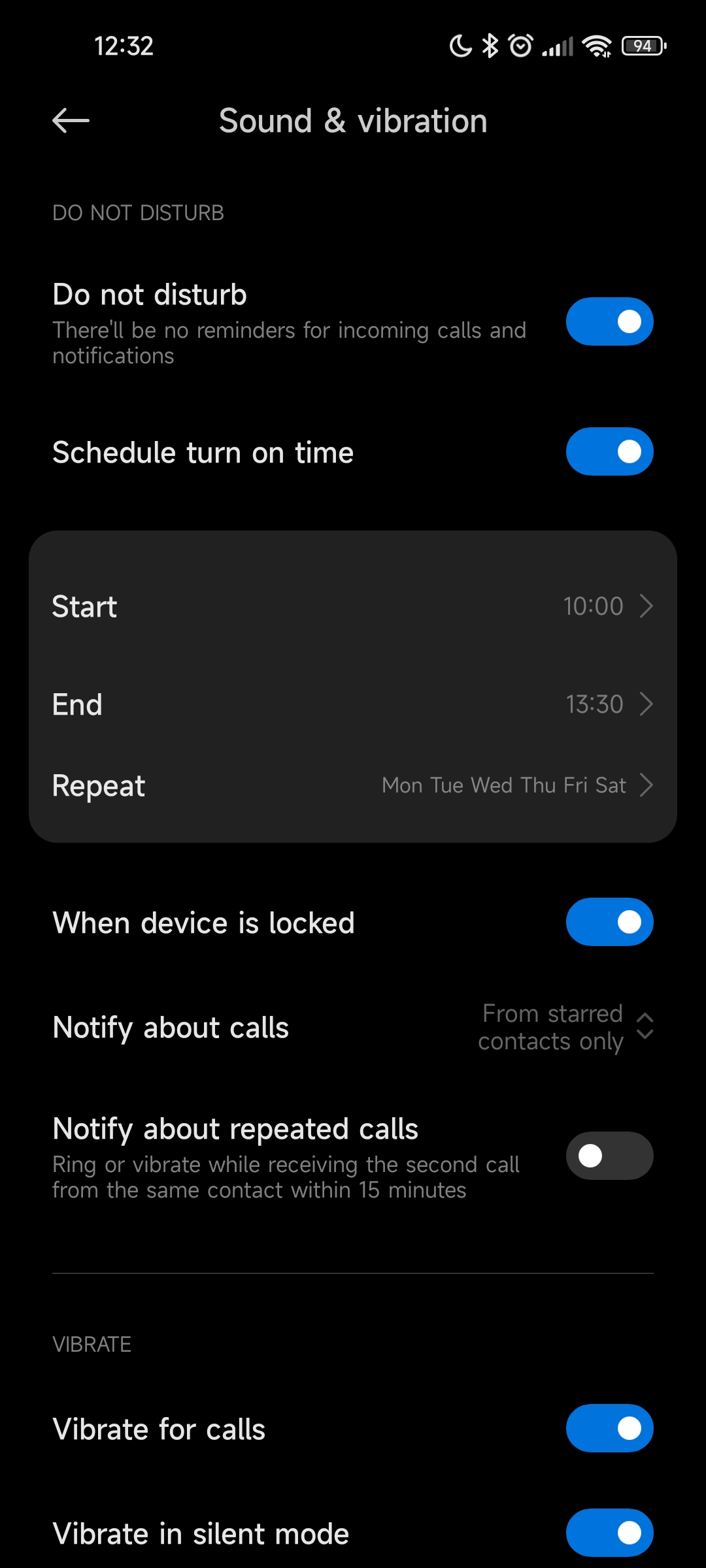This screenshot has width=706, height=1568.
Task: Change the Start time
Action: 353,606
